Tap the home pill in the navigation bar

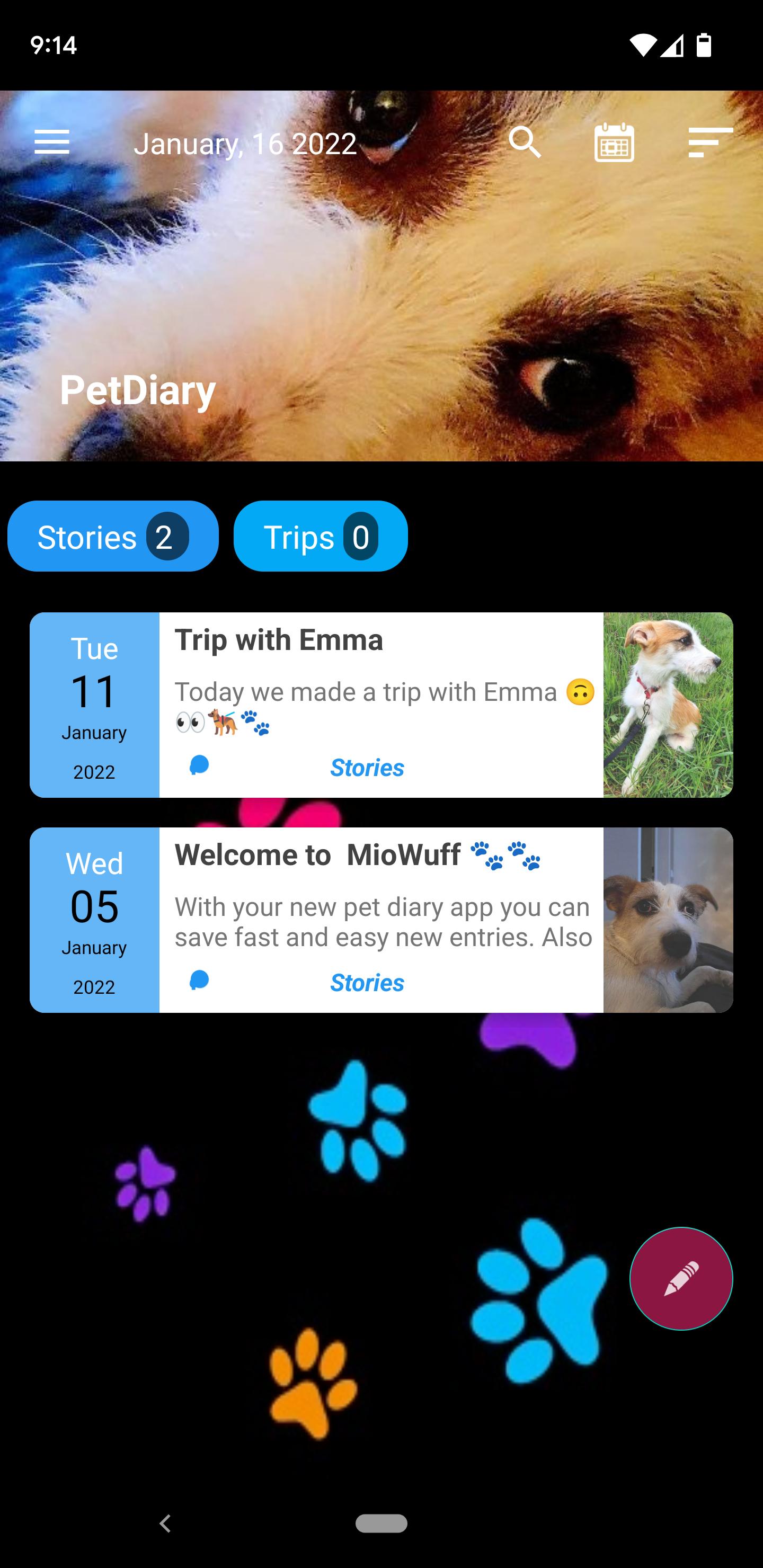pos(382,1524)
